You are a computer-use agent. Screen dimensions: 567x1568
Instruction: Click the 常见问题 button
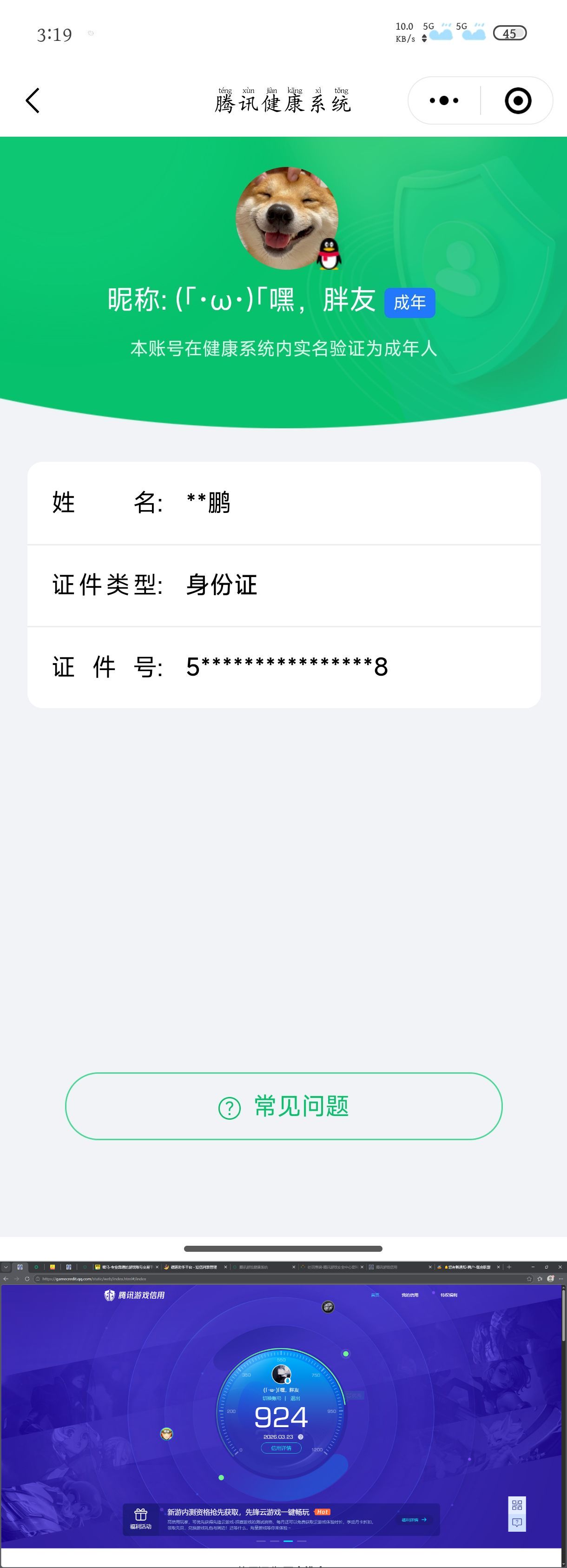click(283, 1107)
